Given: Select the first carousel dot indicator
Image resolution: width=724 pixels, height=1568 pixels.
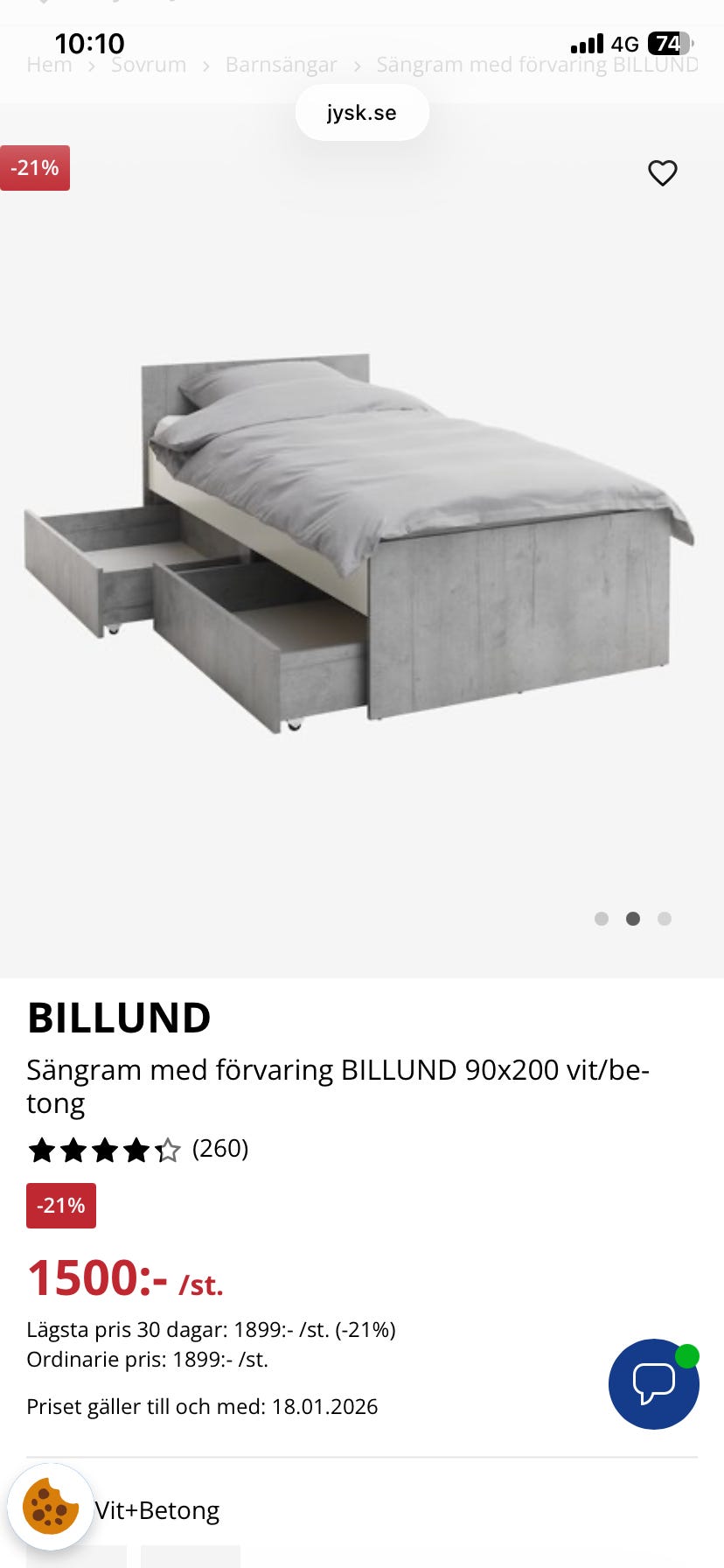Looking at the screenshot, I should pyautogui.click(x=602, y=919).
